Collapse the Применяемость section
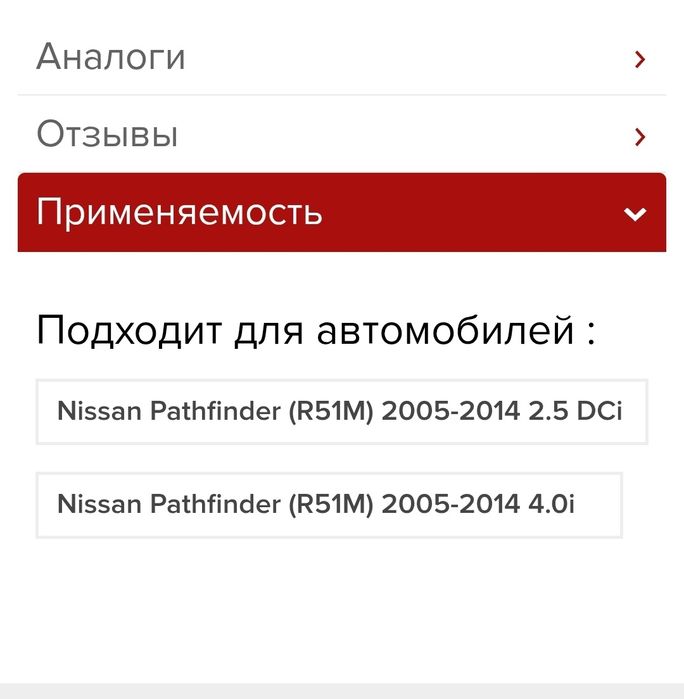Image resolution: width=684 pixels, height=699 pixels. pyautogui.click(x=341, y=212)
